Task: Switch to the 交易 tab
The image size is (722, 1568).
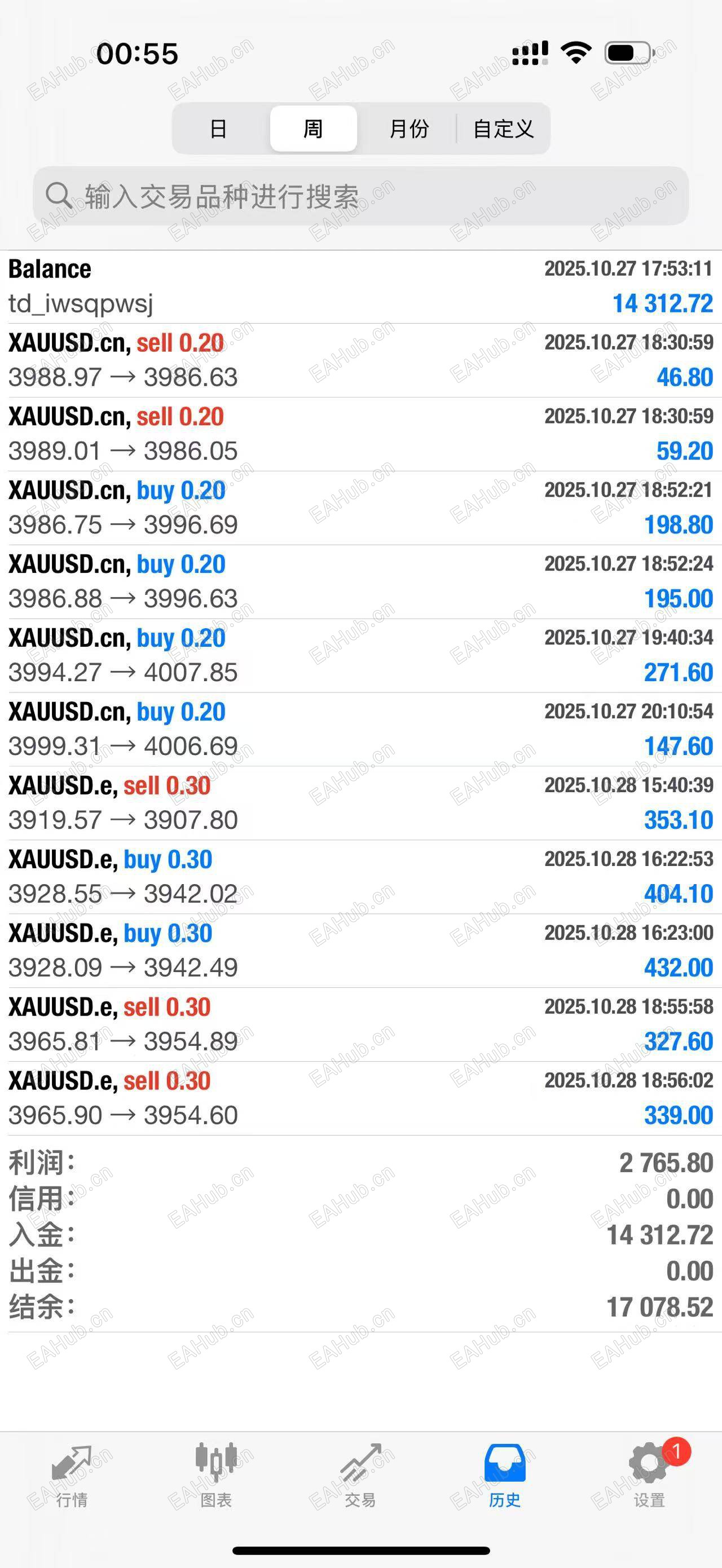Action: tap(360, 1474)
